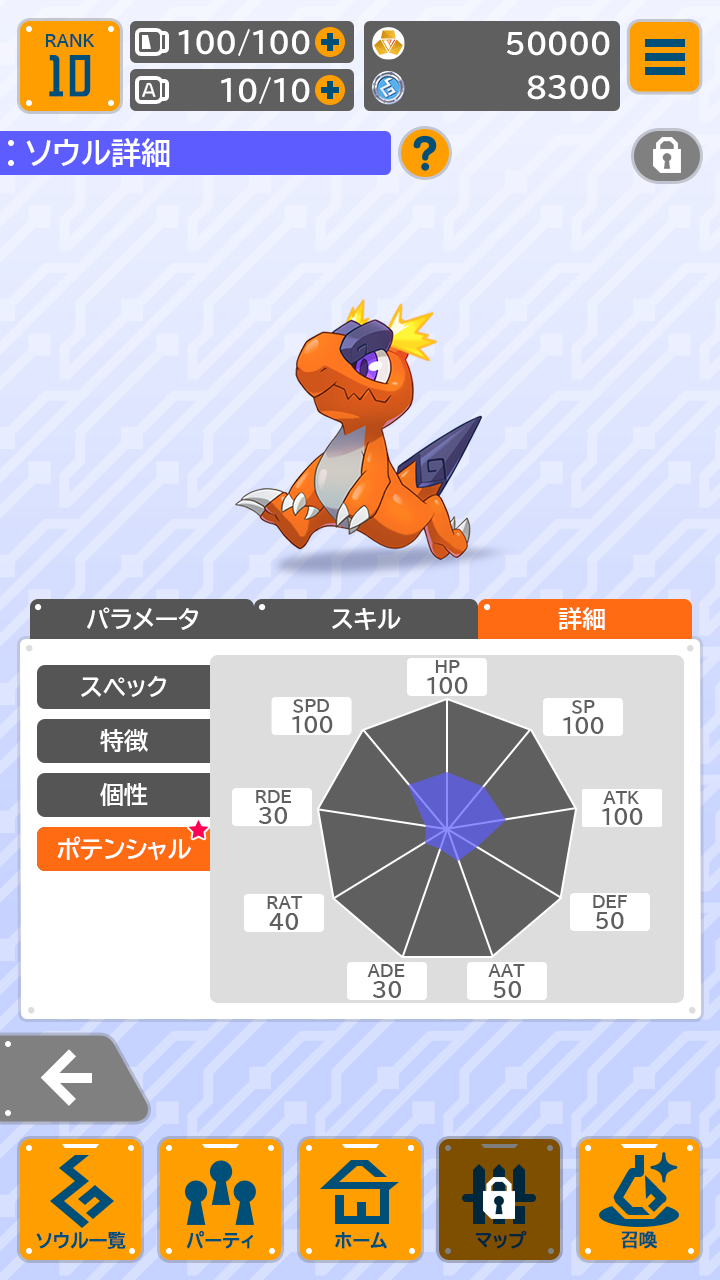720x1280 pixels.
Task: Toggle the soul lock icon
Action: coord(666,156)
